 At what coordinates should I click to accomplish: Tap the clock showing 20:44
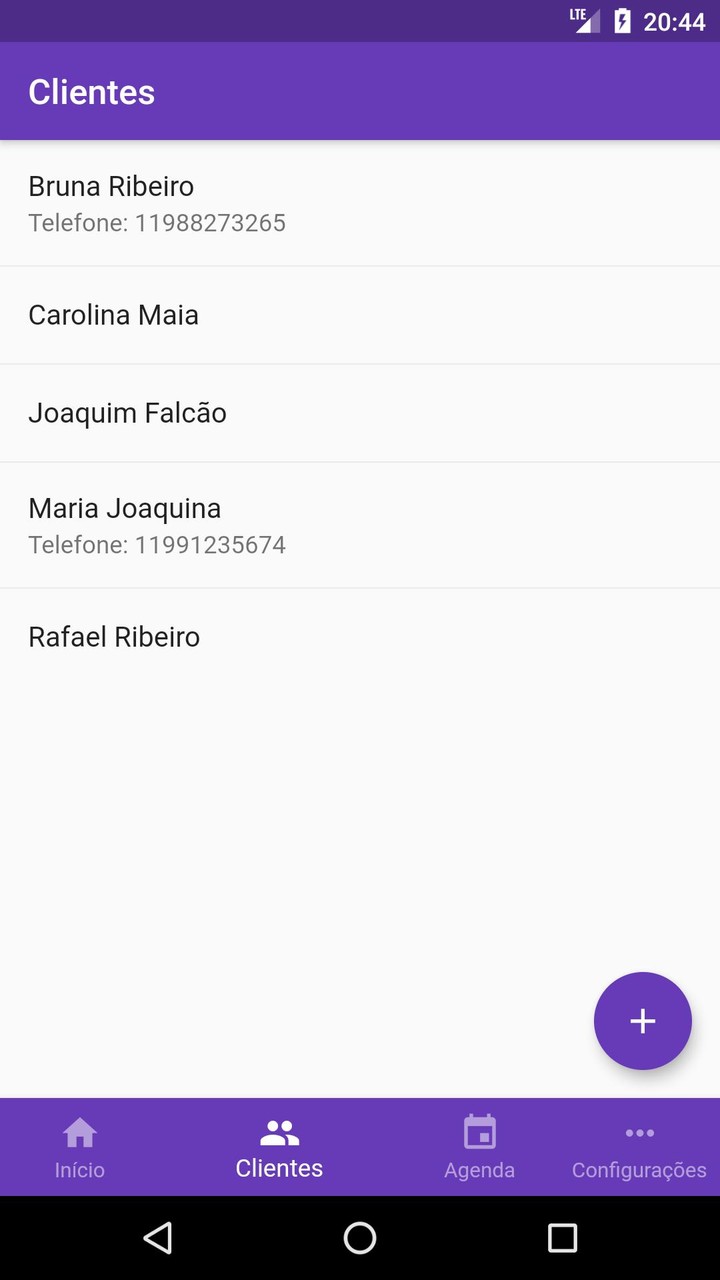tap(675, 19)
